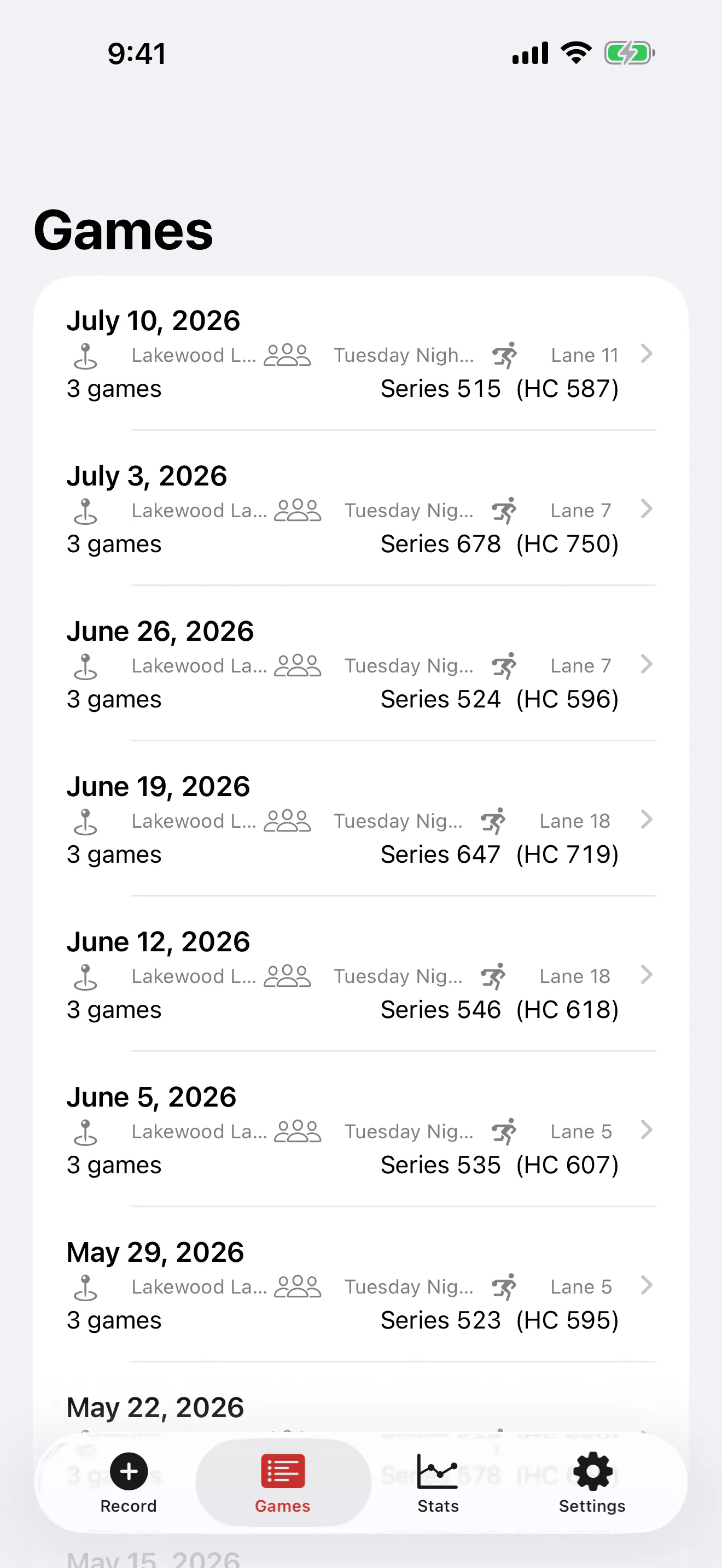Open the June 19, 2026 series
The image size is (722, 1568).
coord(361,818)
